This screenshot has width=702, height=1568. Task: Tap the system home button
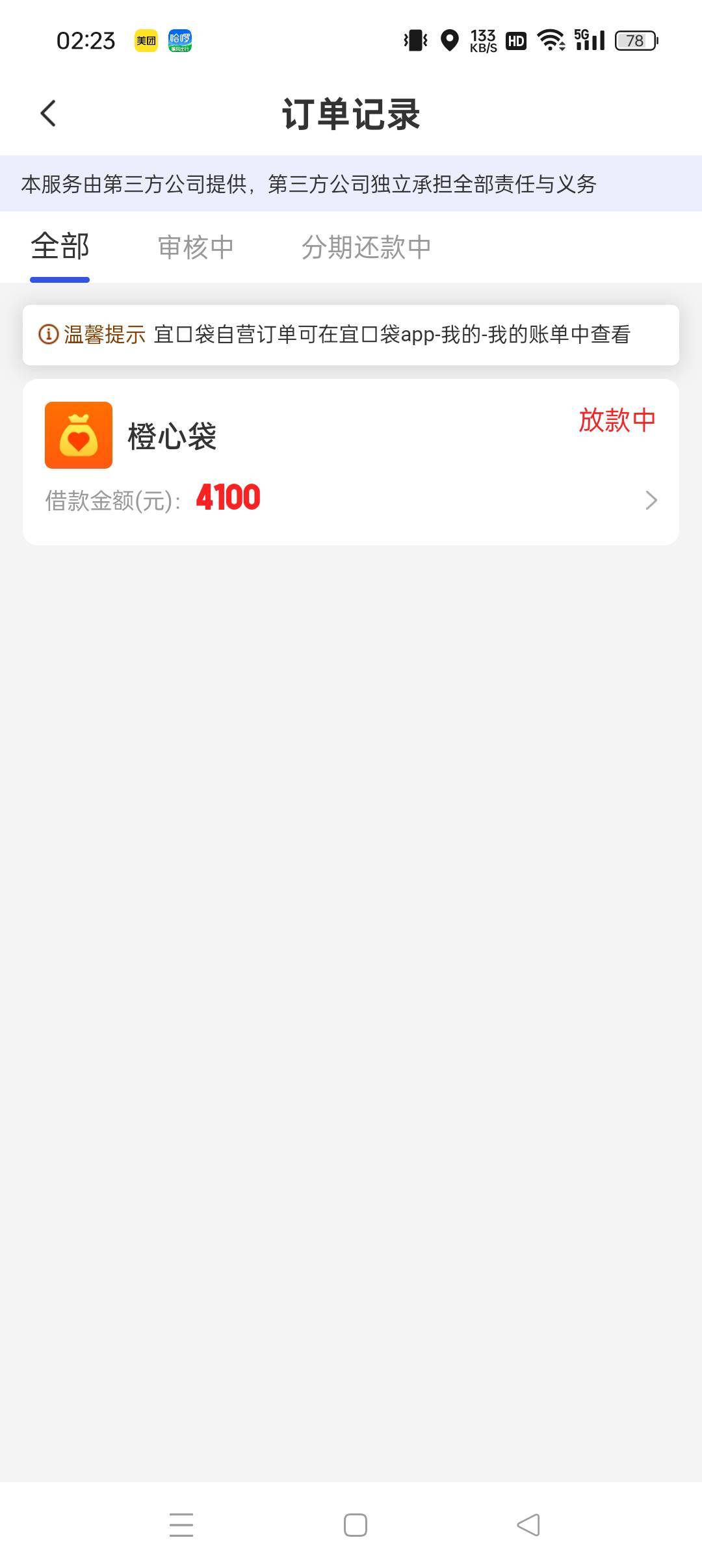coord(355,1525)
